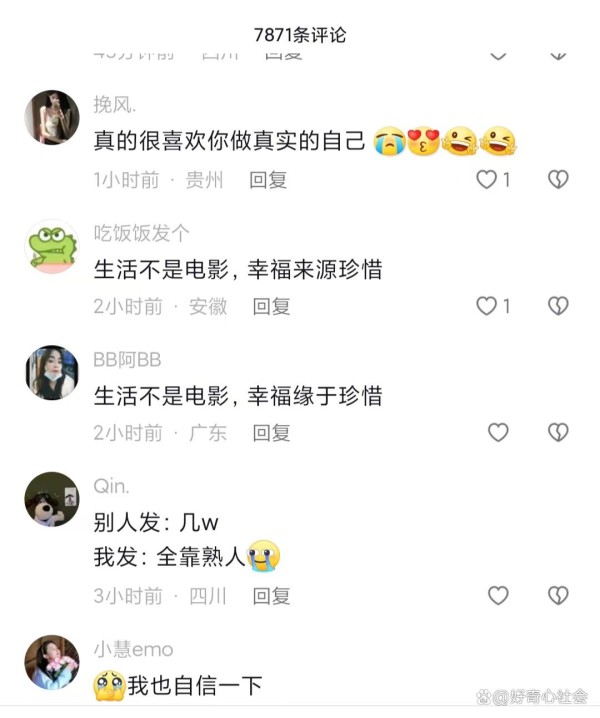Open 小慧emo's profile avatar

coord(51,661)
